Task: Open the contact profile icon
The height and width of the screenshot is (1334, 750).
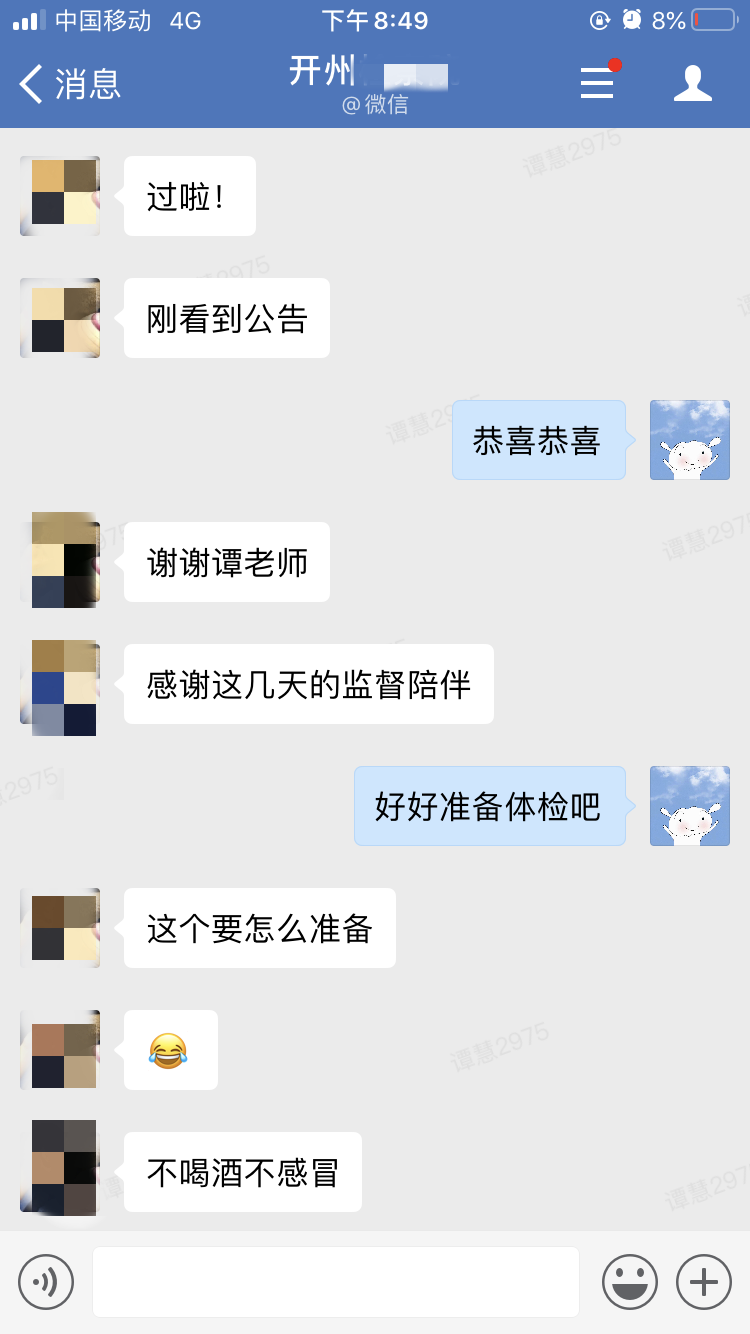Action: [x=692, y=83]
